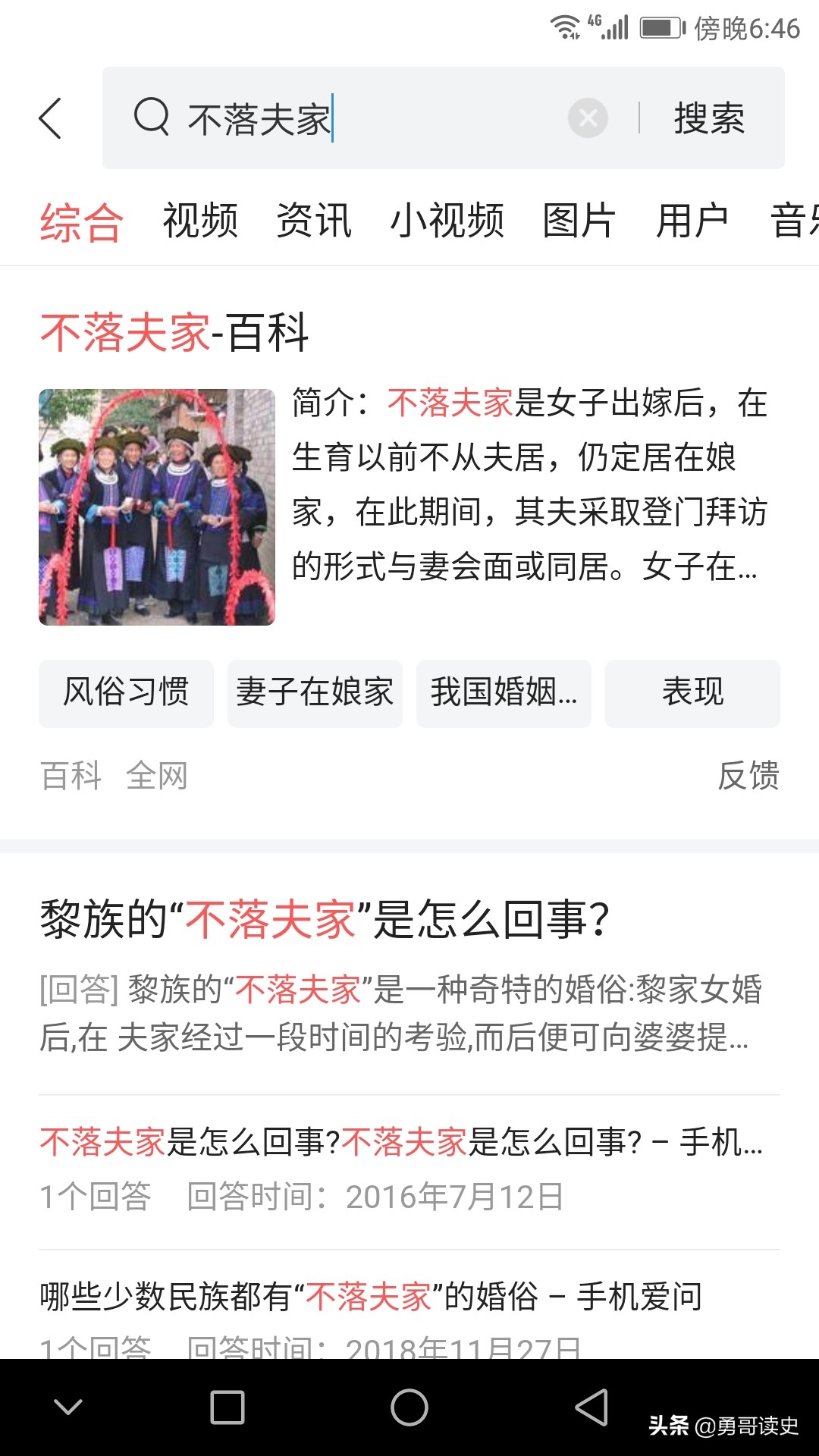Screen dimensions: 819x1456
Task: Expand the 我国婚姻... truncated tag
Action: tap(504, 693)
